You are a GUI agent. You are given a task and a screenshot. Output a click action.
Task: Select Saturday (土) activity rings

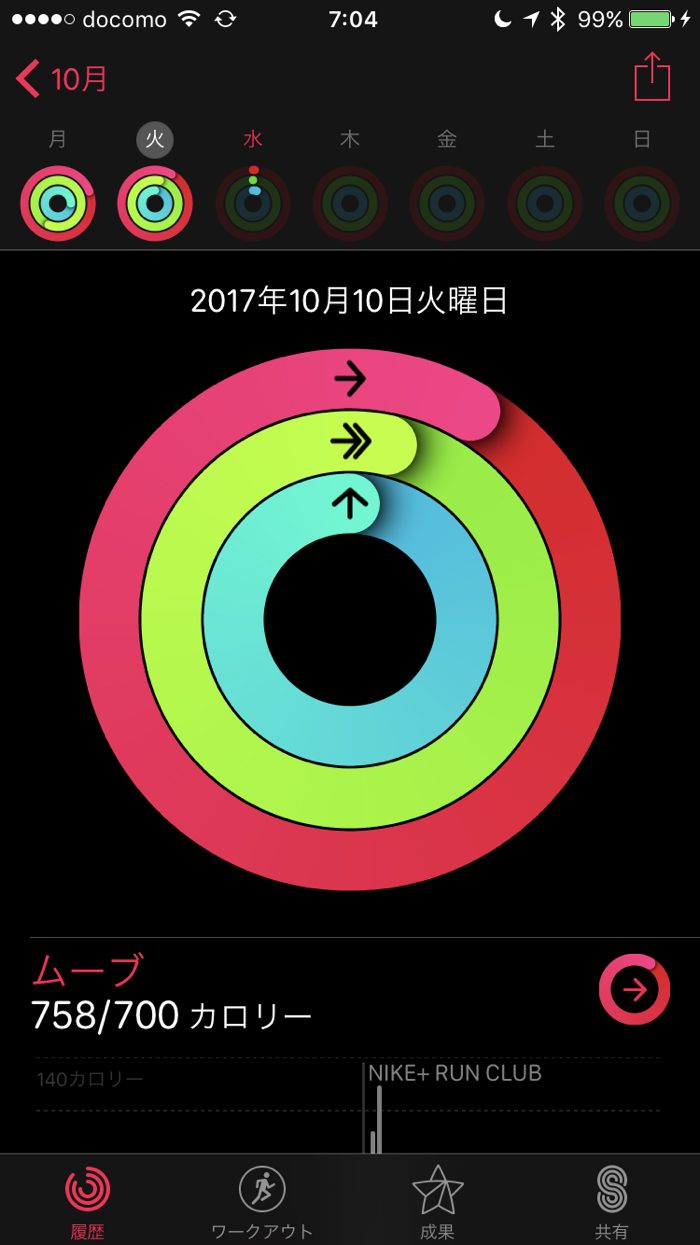pyautogui.click(x=545, y=203)
